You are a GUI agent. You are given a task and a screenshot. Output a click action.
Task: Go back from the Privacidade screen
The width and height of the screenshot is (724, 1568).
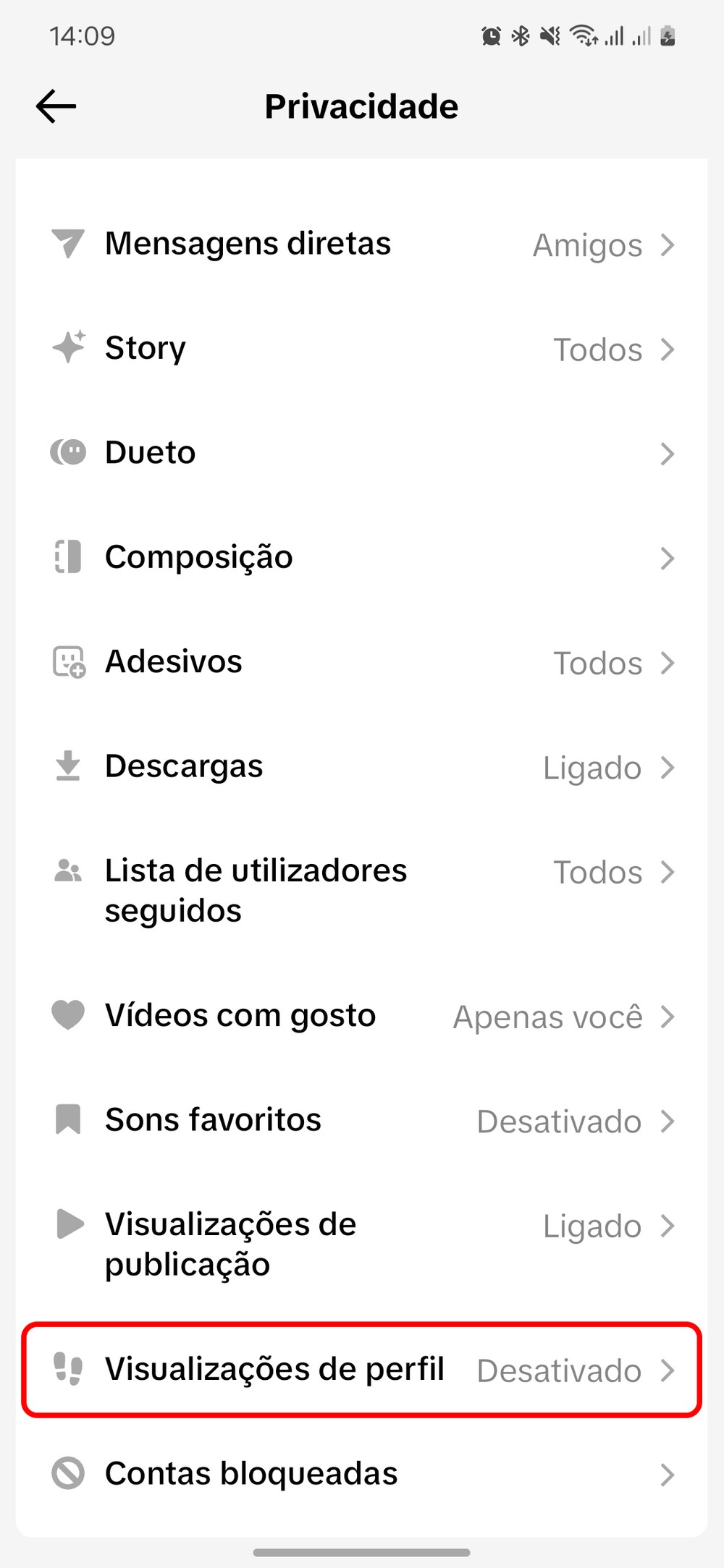(56, 107)
